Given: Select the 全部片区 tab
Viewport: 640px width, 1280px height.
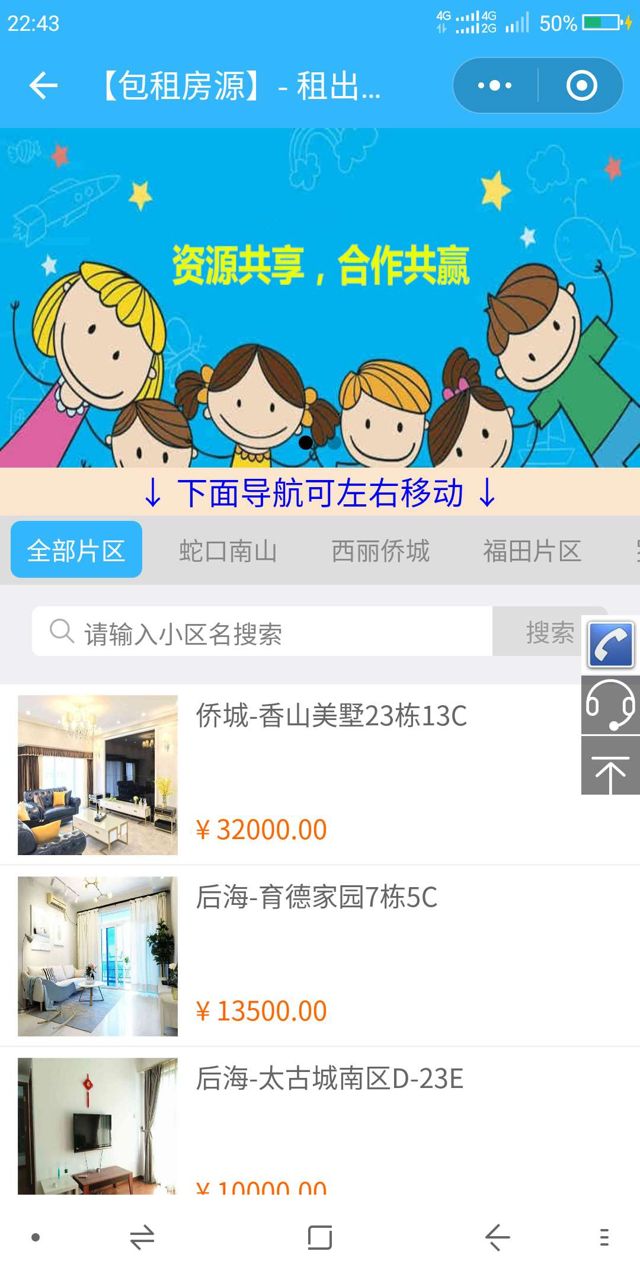Looking at the screenshot, I should 76,550.
